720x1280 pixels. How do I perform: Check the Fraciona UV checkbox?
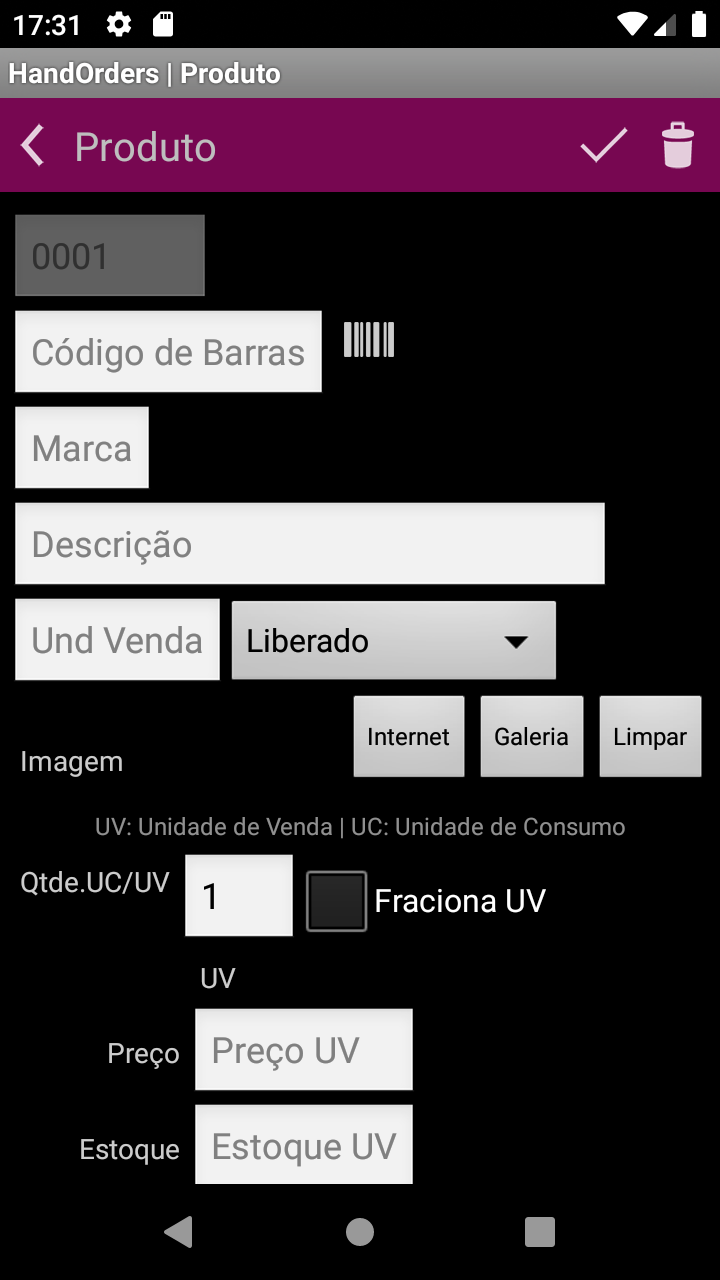click(337, 901)
